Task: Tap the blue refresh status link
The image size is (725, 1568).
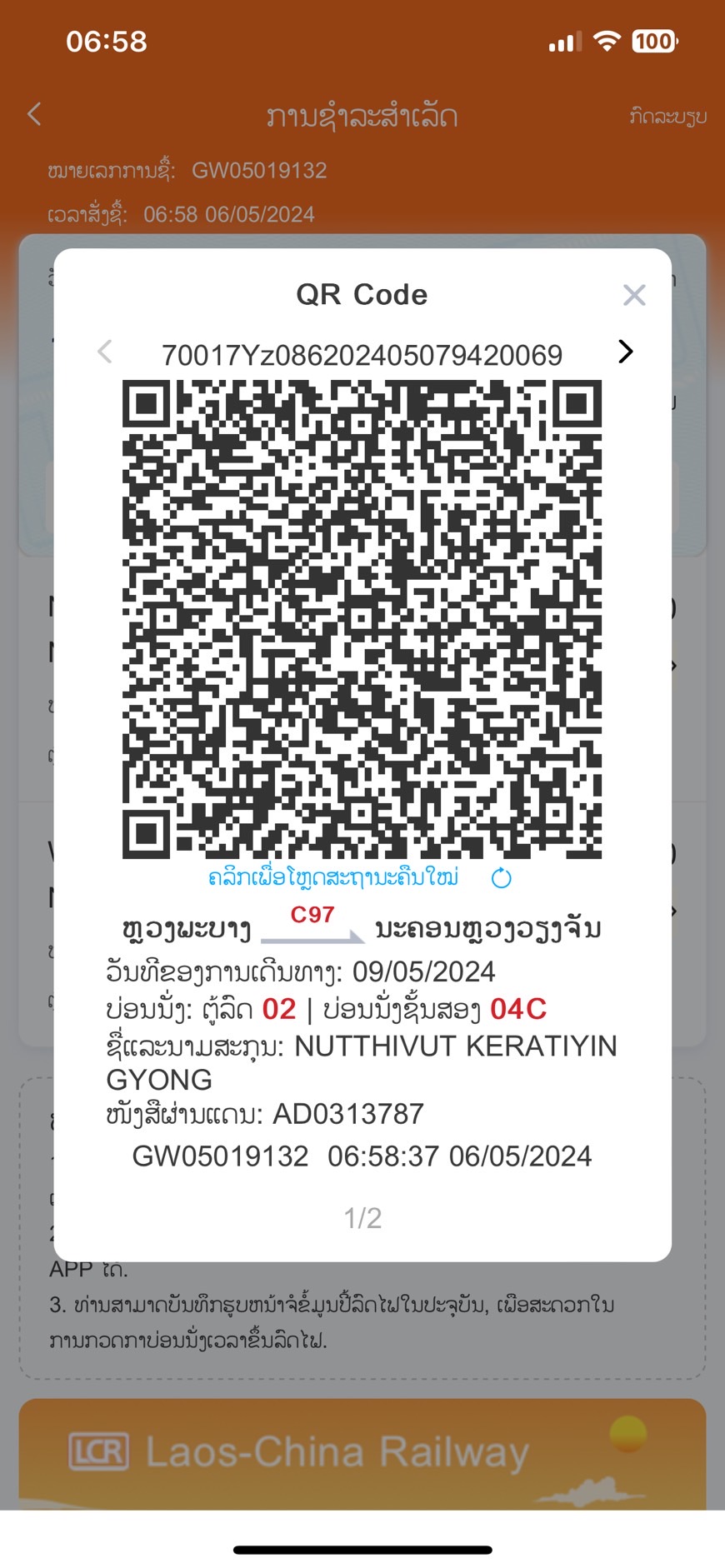Action: [x=359, y=877]
